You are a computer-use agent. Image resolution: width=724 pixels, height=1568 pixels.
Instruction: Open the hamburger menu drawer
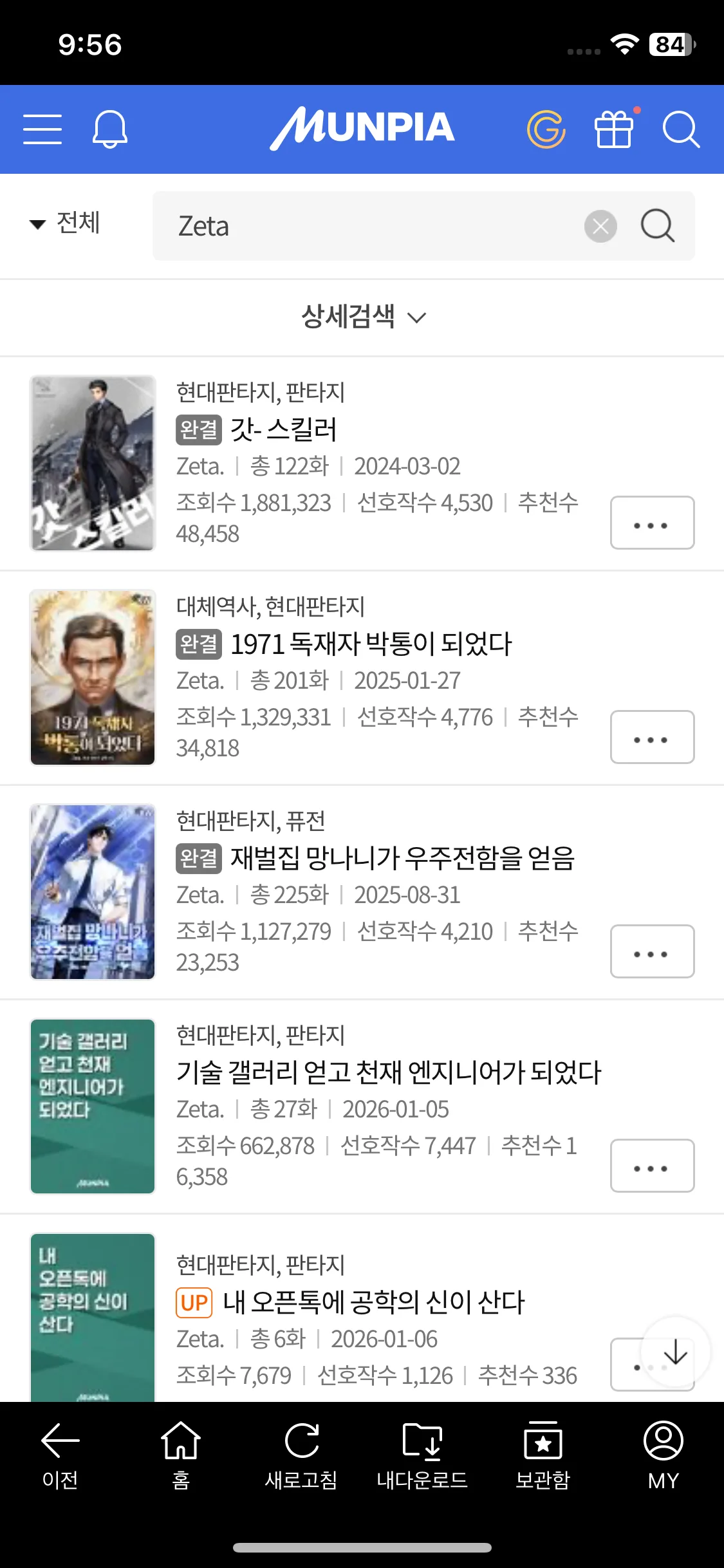click(x=42, y=129)
